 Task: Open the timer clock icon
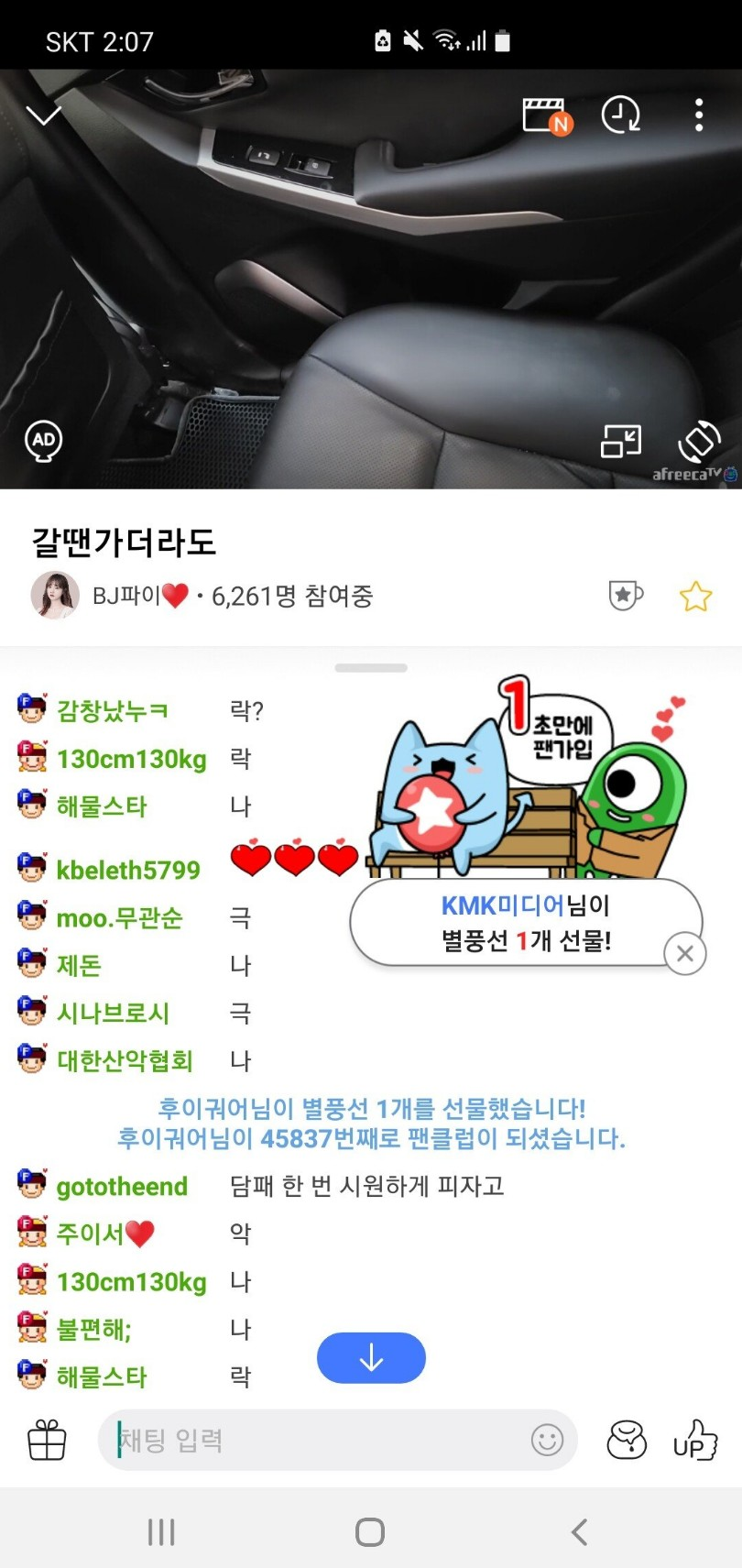620,115
